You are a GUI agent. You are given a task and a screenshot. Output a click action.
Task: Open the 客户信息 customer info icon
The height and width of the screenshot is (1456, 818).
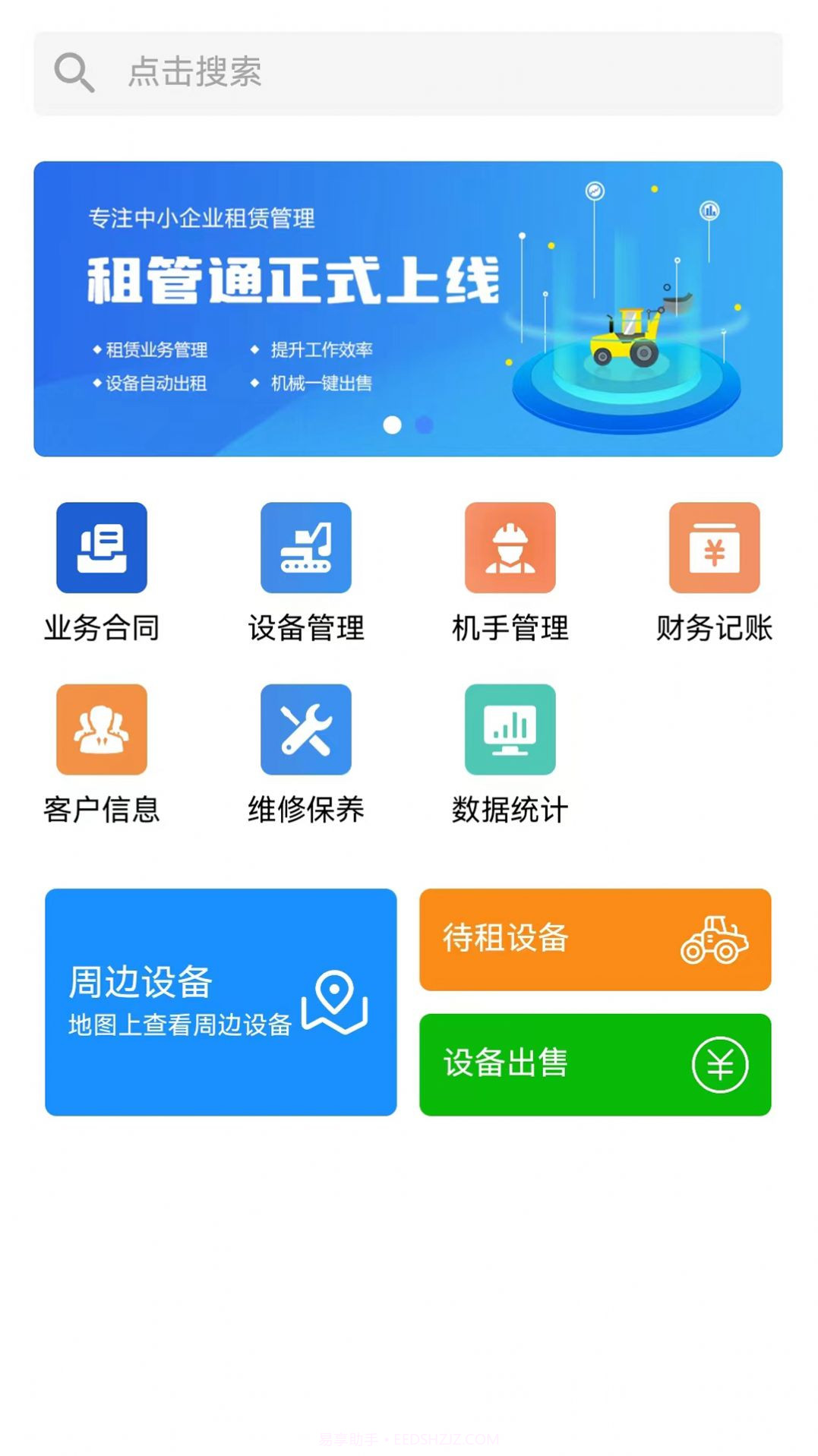pos(102,731)
